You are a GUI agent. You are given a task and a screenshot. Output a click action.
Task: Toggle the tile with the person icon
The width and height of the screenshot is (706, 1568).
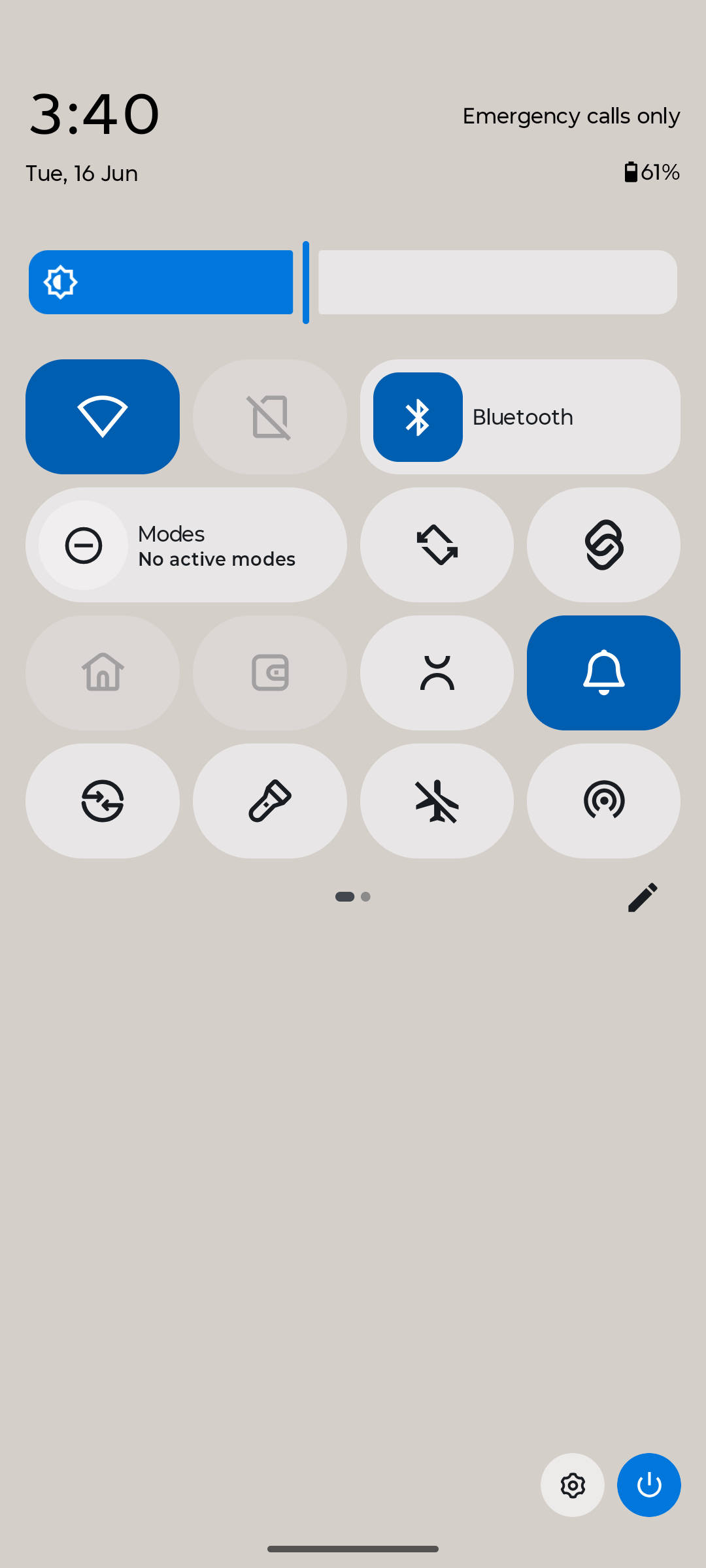click(x=437, y=673)
